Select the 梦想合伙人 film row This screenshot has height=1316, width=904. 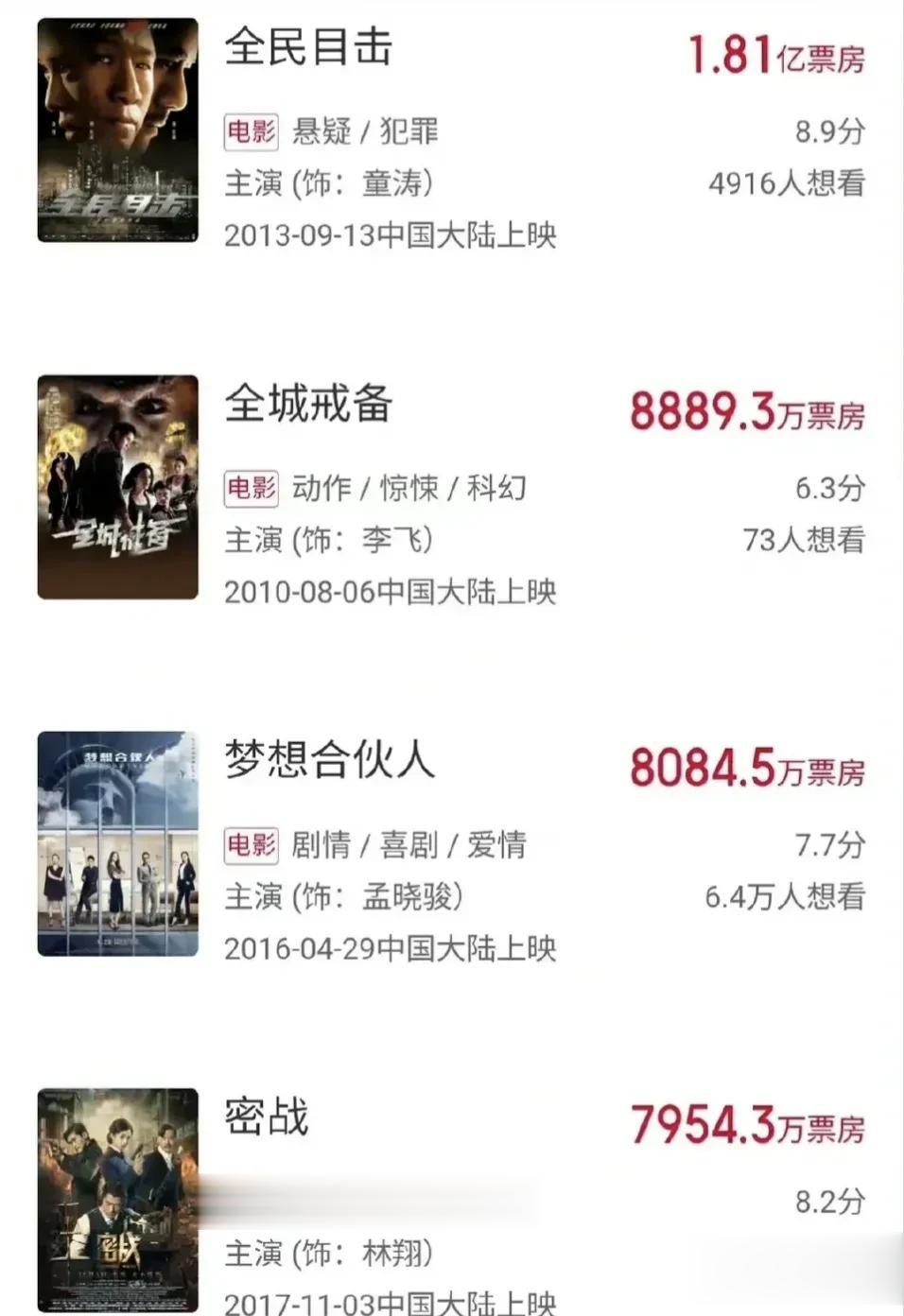329,761
